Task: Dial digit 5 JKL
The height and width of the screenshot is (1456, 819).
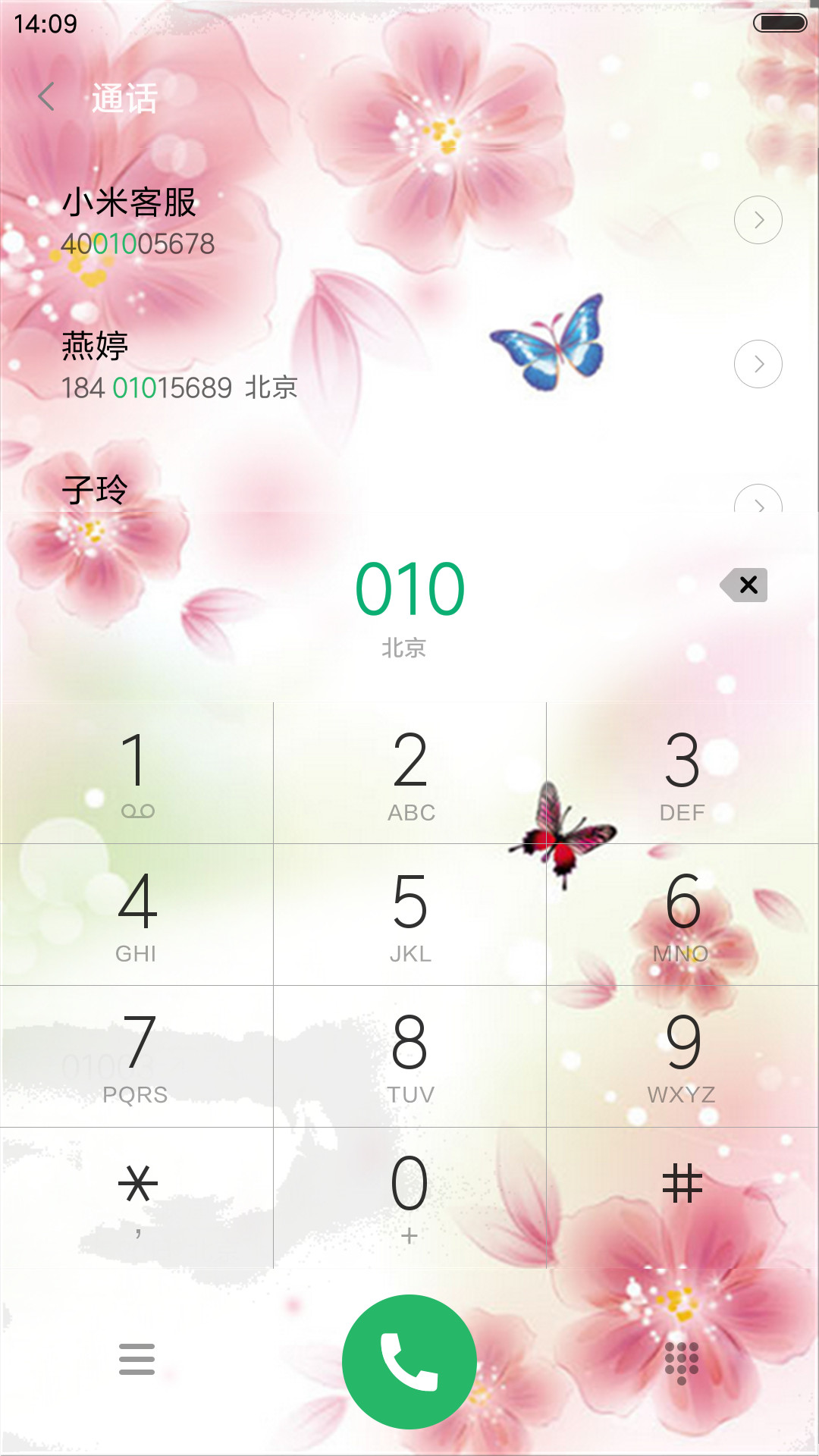Action: [409, 915]
